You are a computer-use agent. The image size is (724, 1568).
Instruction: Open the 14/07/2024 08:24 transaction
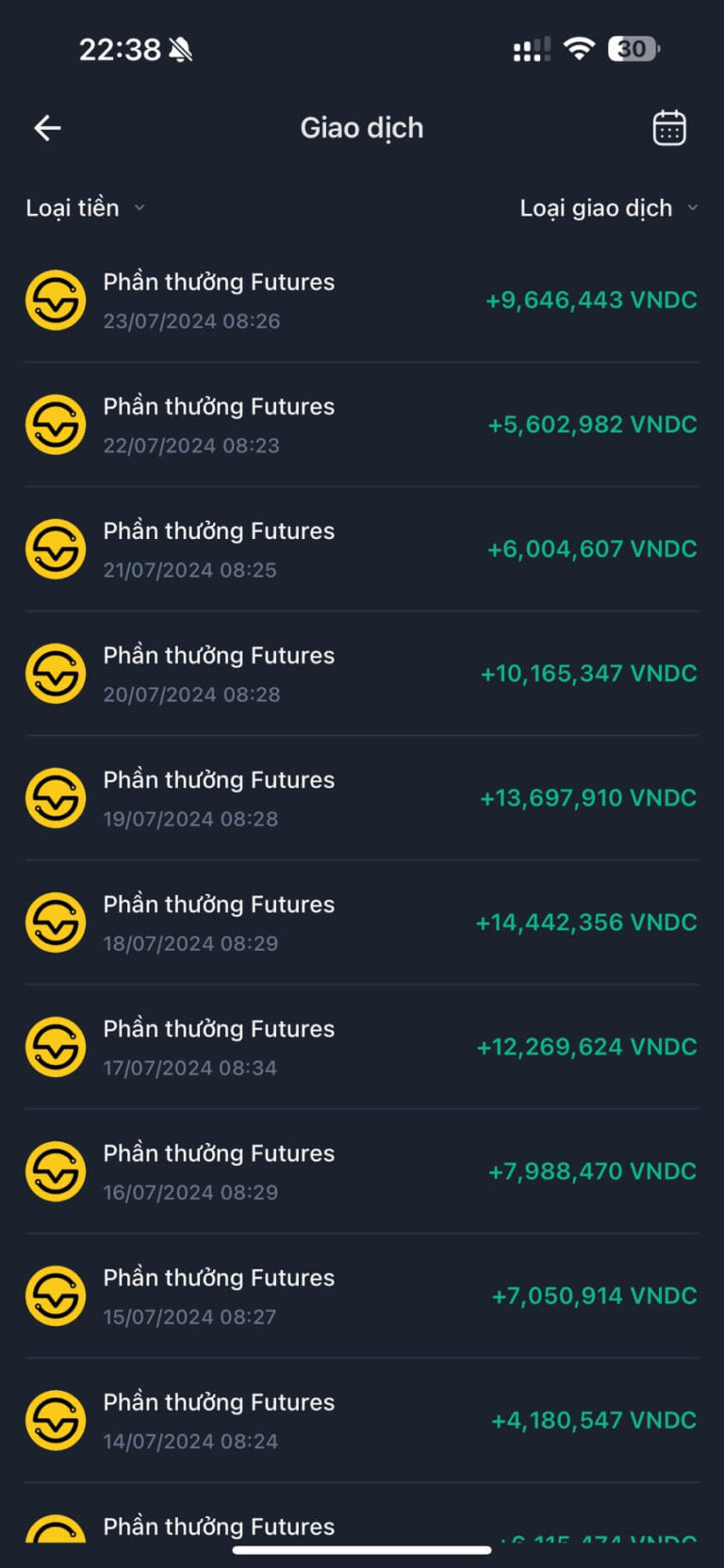click(x=362, y=1420)
